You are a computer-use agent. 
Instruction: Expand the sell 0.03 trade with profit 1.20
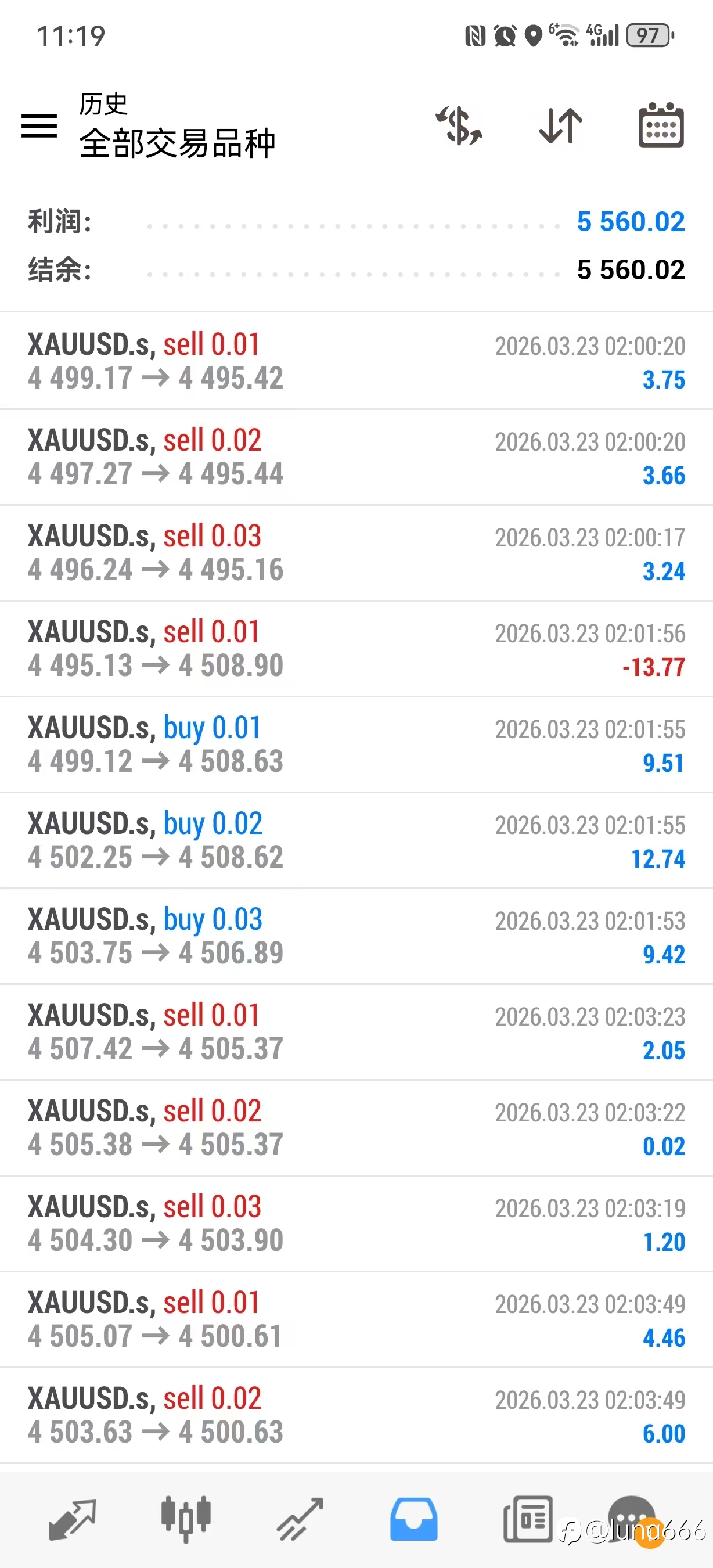[x=356, y=1224]
